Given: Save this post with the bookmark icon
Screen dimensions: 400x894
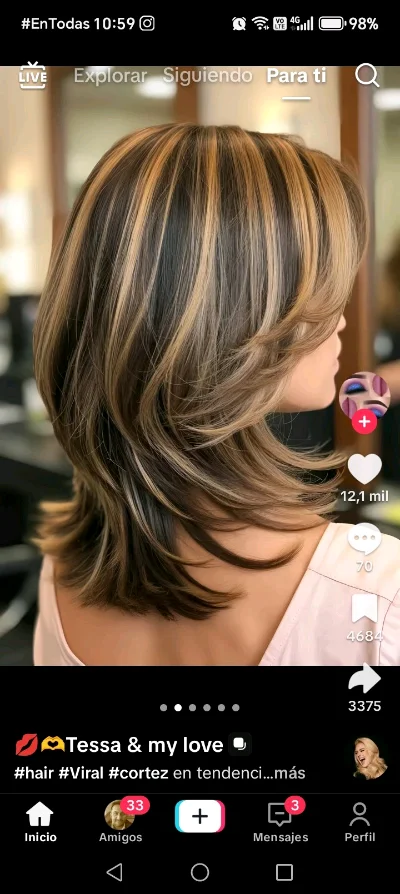Looking at the screenshot, I should 365,609.
